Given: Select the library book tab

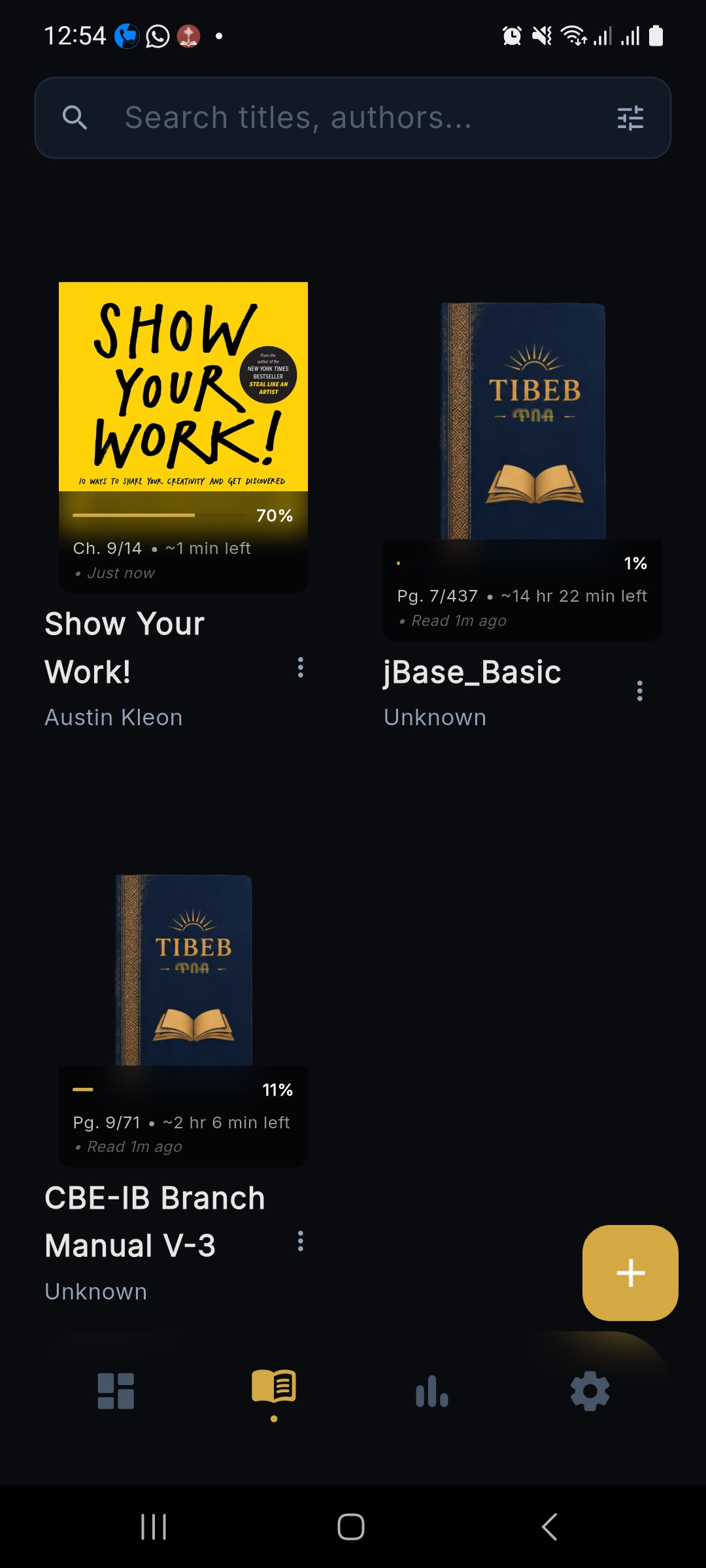Looking at the screenshot, I should [274, 1387].
